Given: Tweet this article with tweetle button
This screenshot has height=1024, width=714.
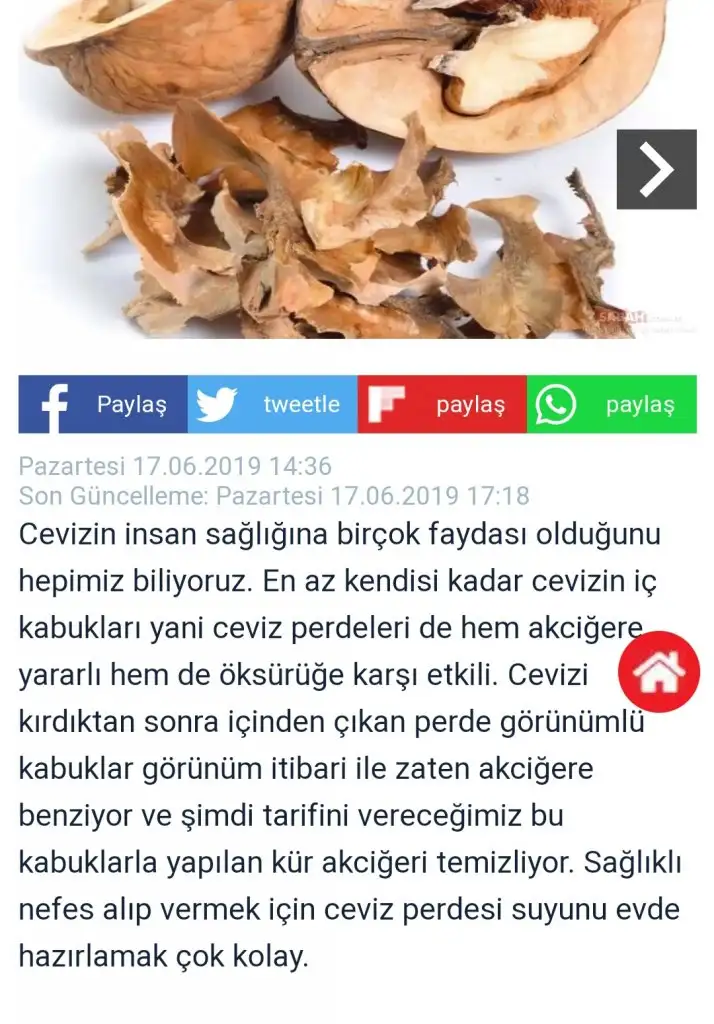Looking at the screenshot, I should [272, 405].
